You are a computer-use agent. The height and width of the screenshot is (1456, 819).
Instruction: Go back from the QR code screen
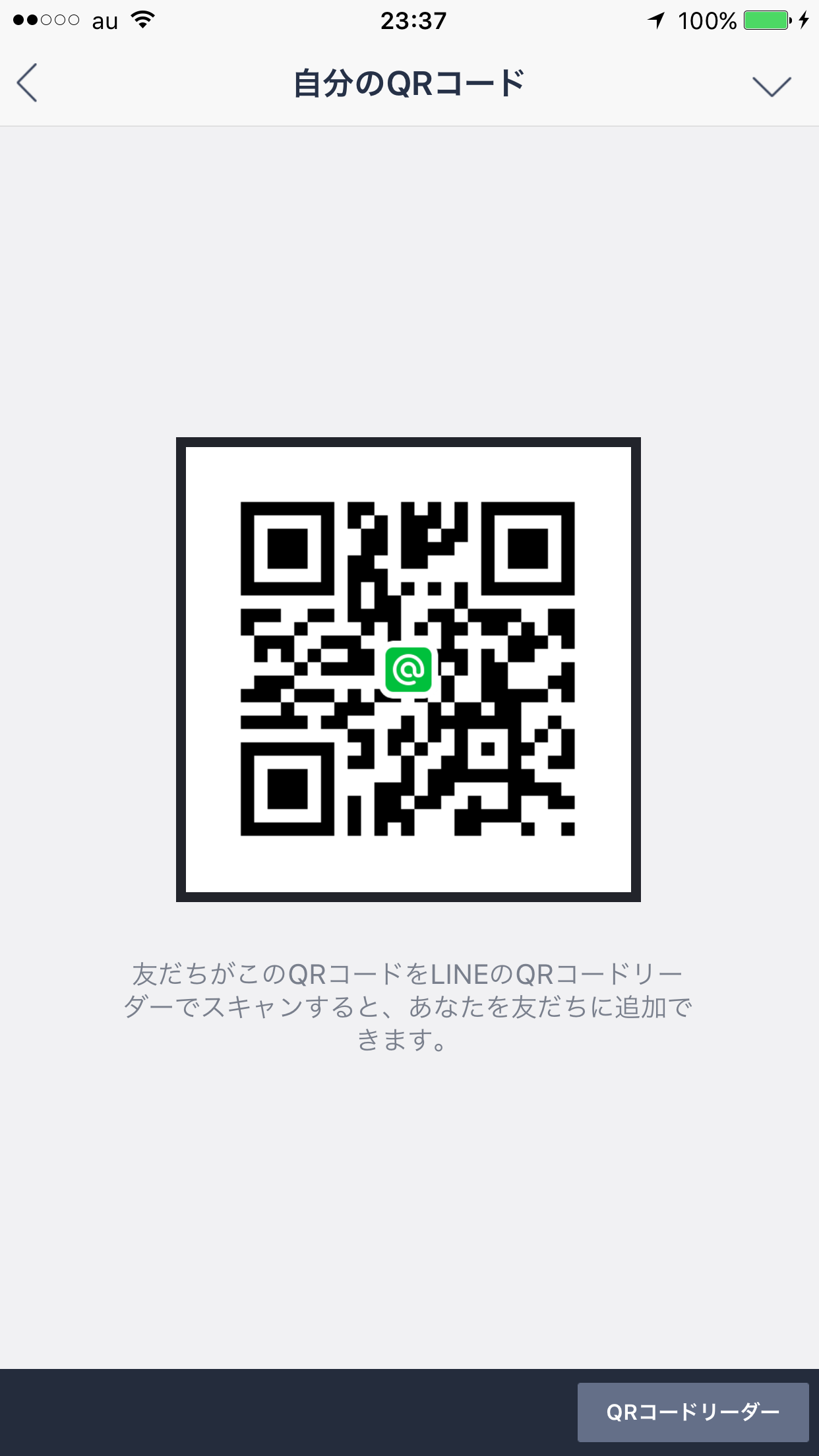pos(28,83)
